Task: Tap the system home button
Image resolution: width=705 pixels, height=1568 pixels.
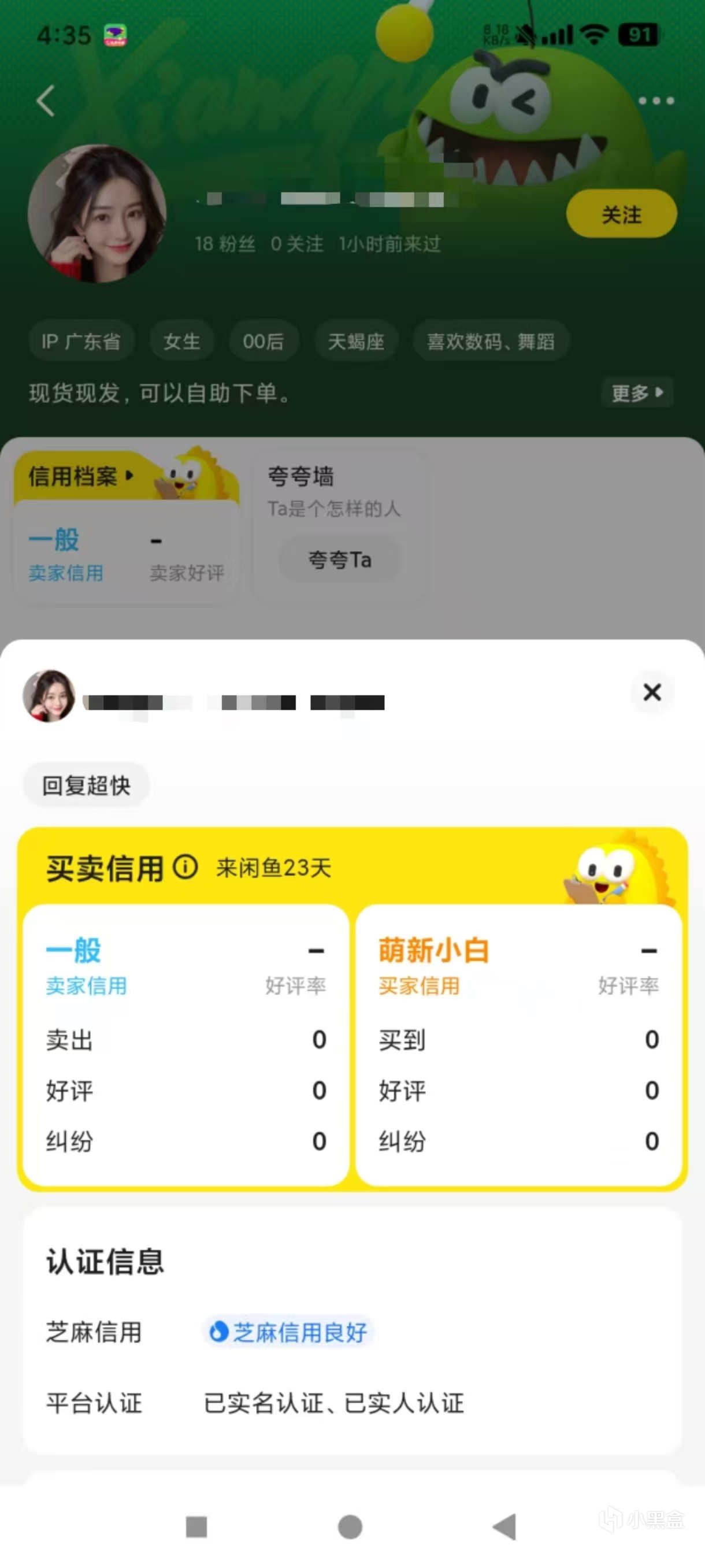Action: tap(350, 1526)
